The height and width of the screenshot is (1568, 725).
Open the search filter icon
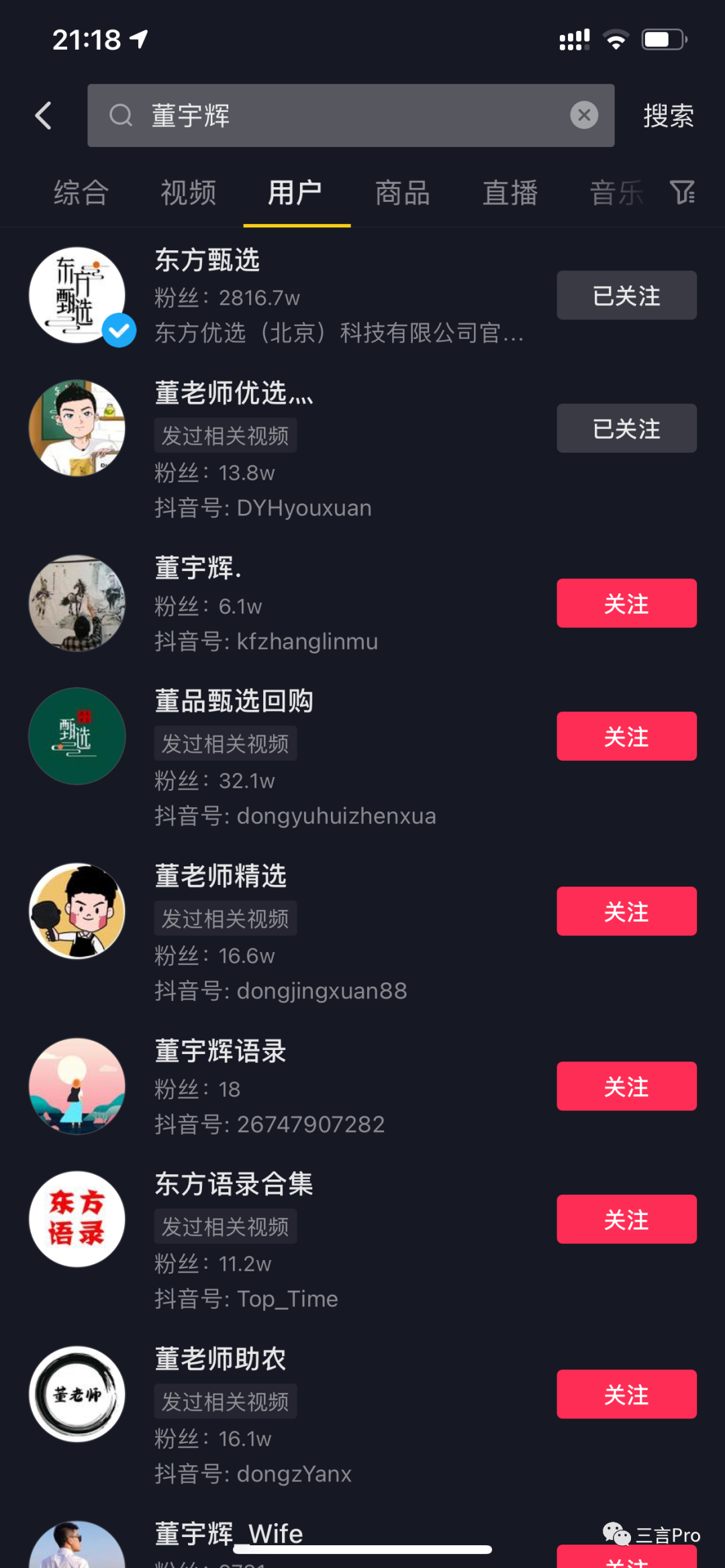pyautogui.click(x=682, y=193)
